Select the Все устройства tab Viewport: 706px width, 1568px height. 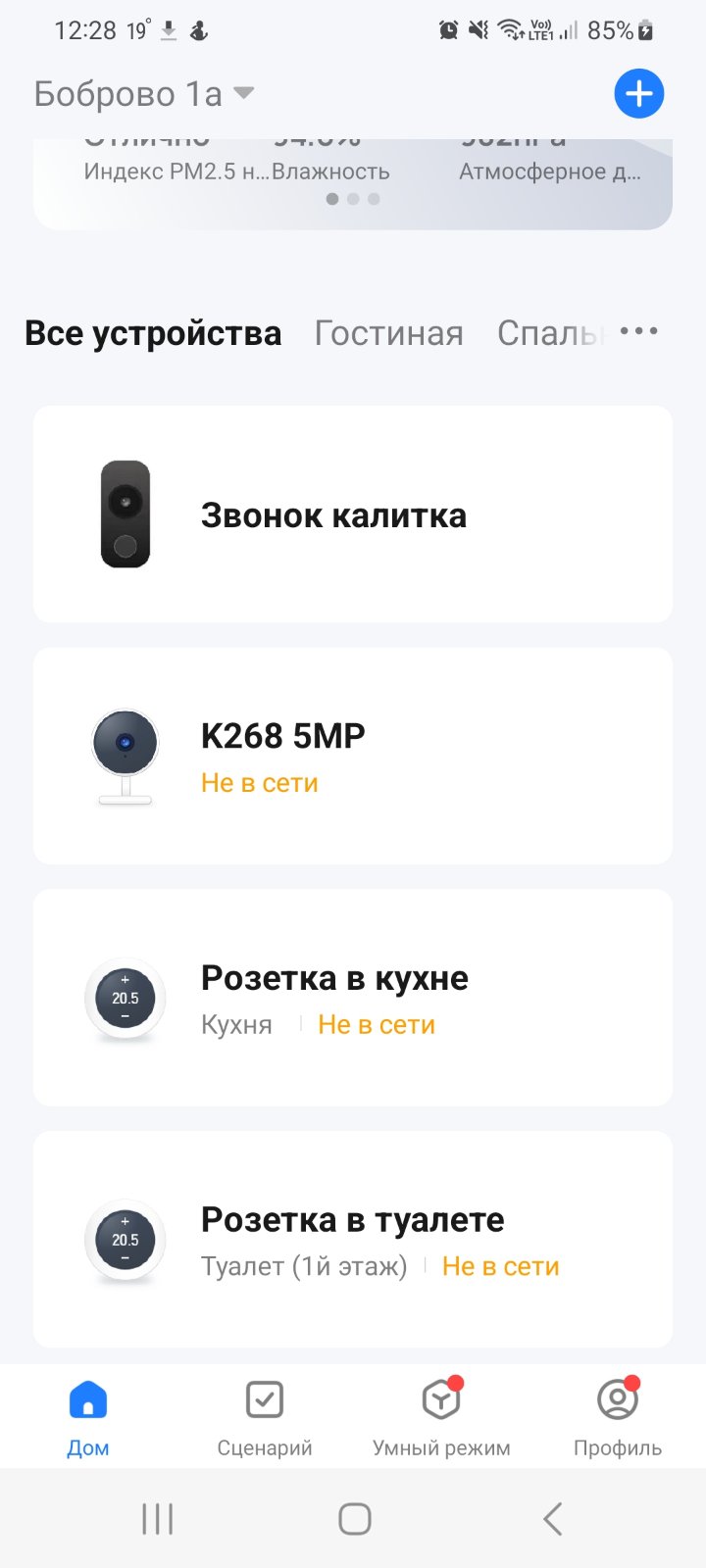click(x=153, y=333)
